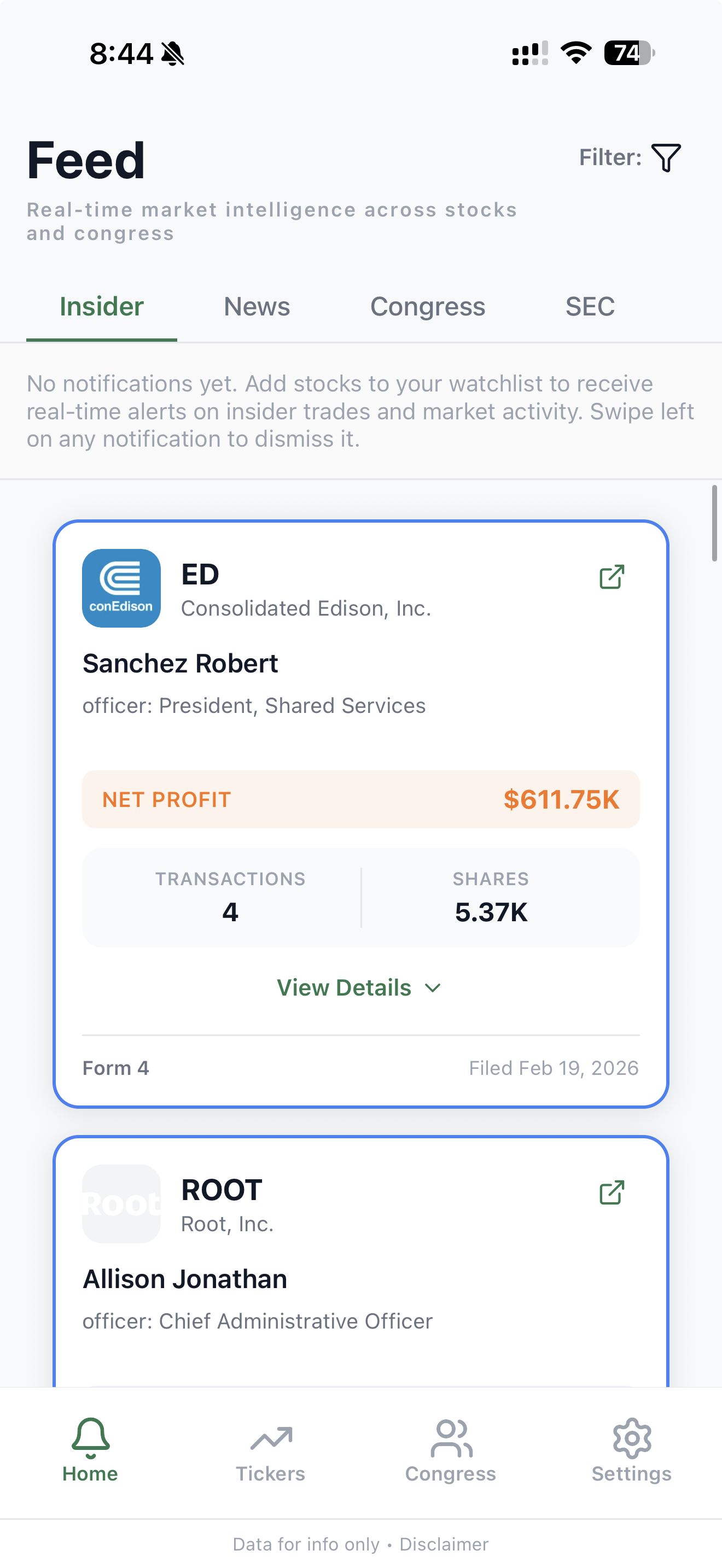
Task: Switch to the News tab
Action: (257, 307)
